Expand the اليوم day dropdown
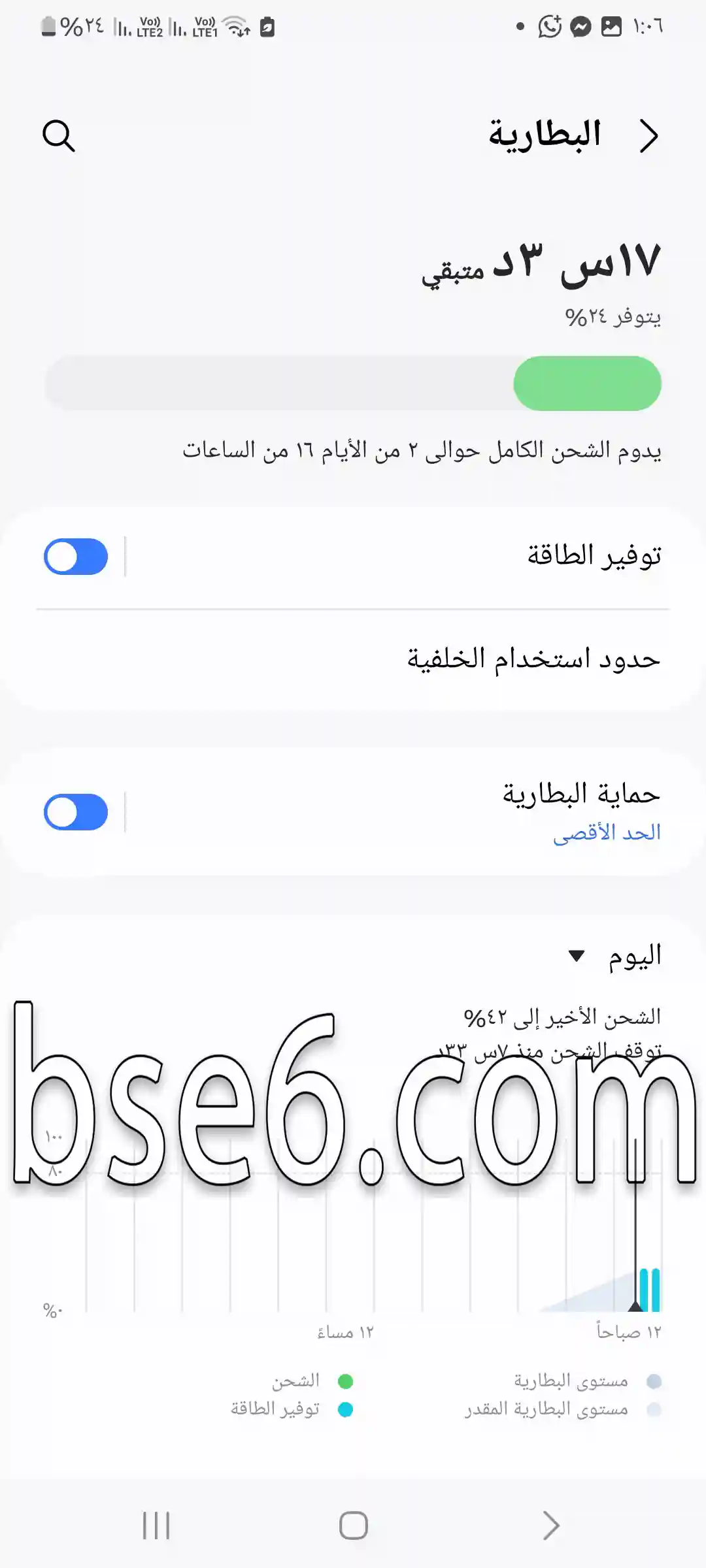Screen dimensions: 706x1568 coord(614,956)
